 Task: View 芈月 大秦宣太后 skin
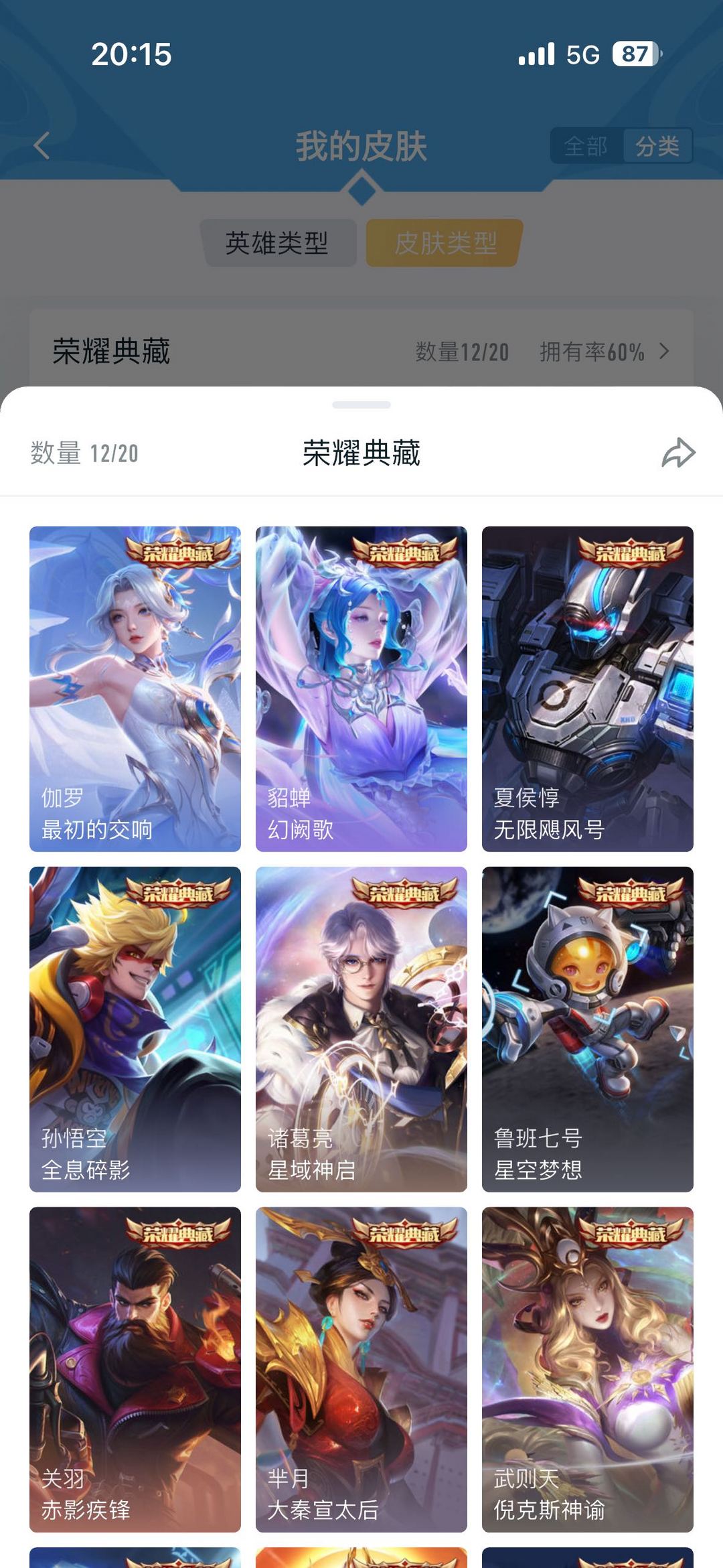click(361, 1369)
